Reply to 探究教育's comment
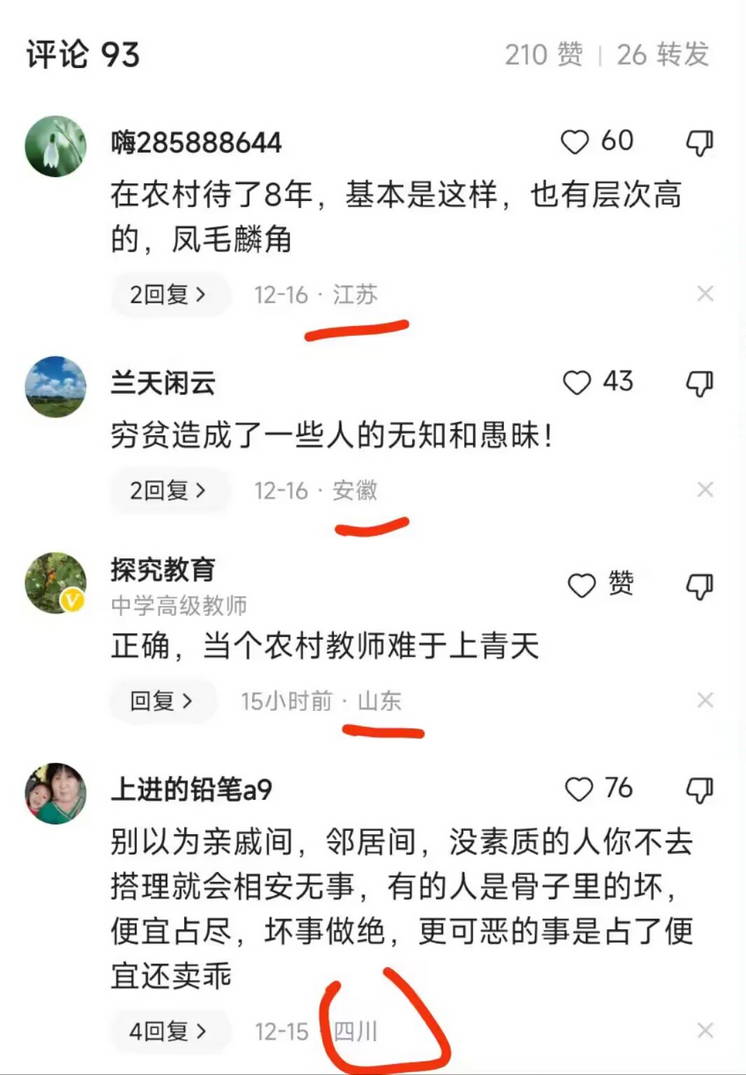 pos(162,701)
